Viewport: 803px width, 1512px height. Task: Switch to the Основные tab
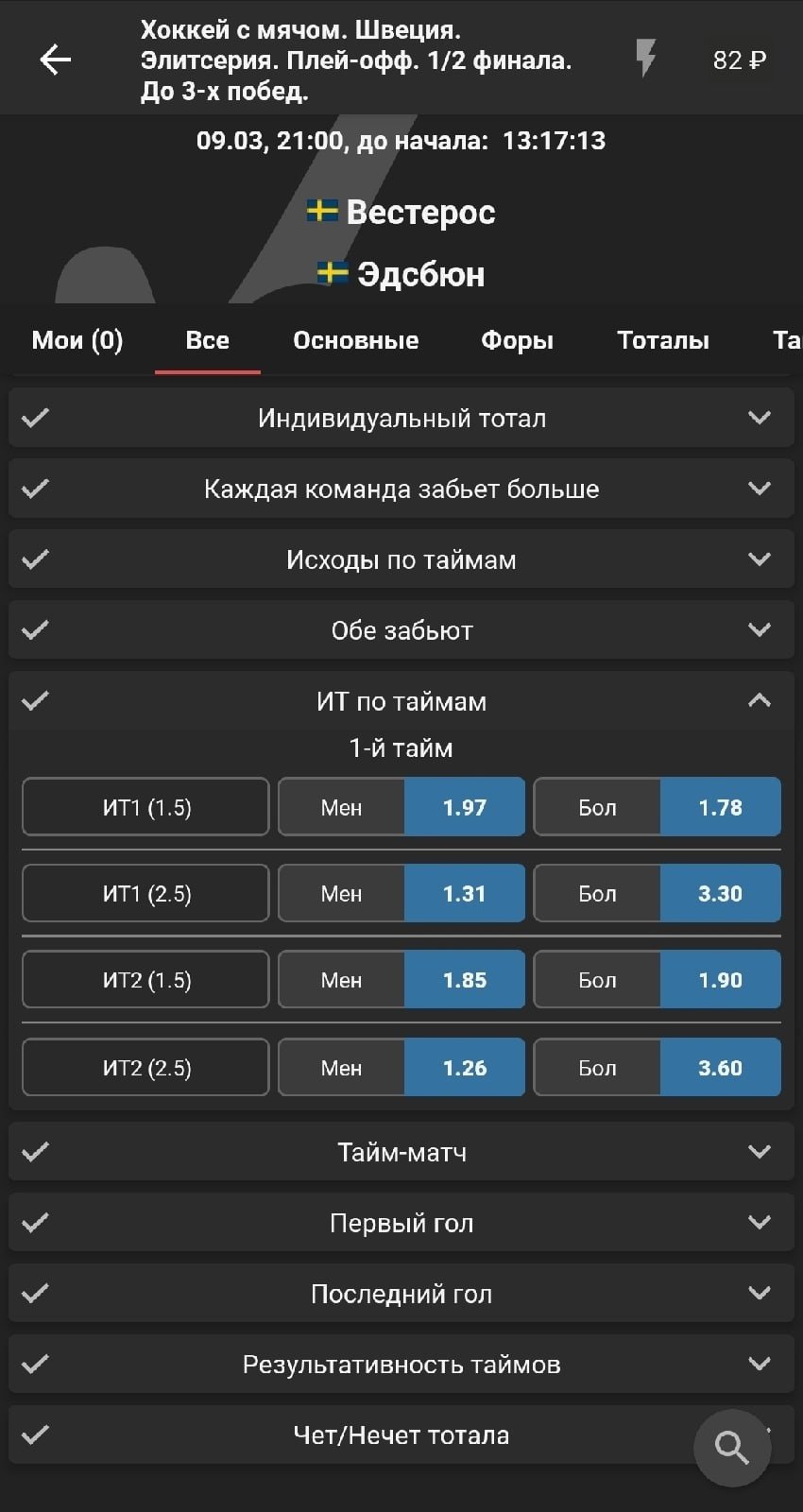355,340
